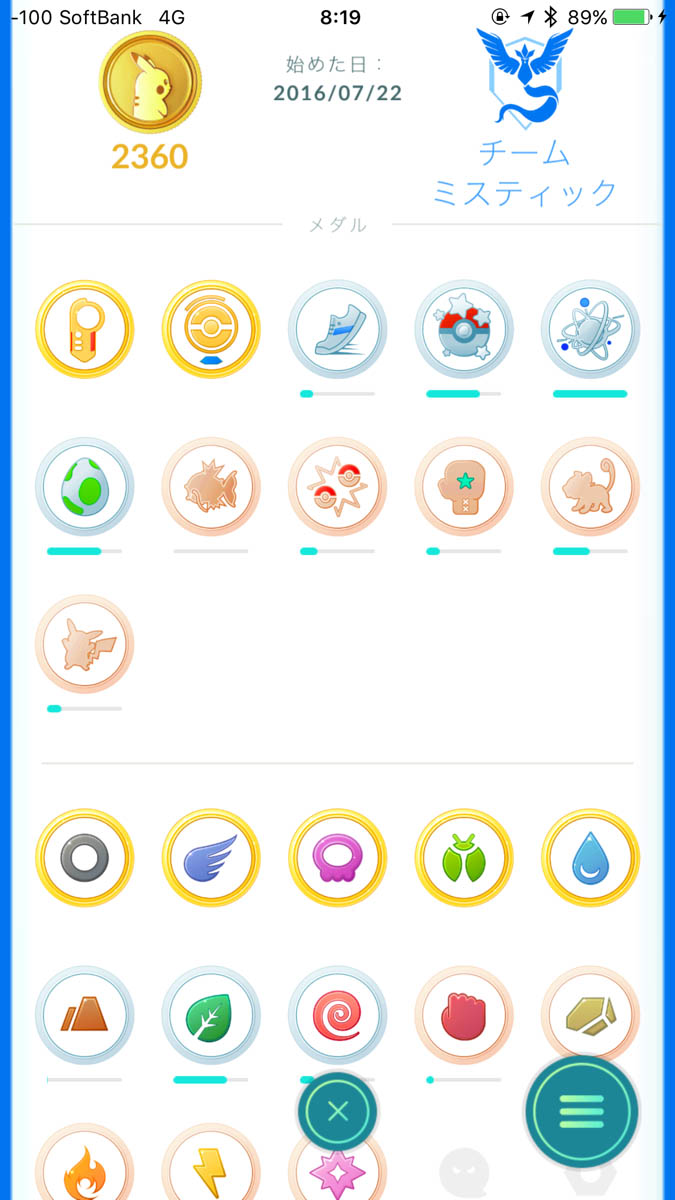Open the atom scientist medal
Screen dimensions: 675x1200
591,329
